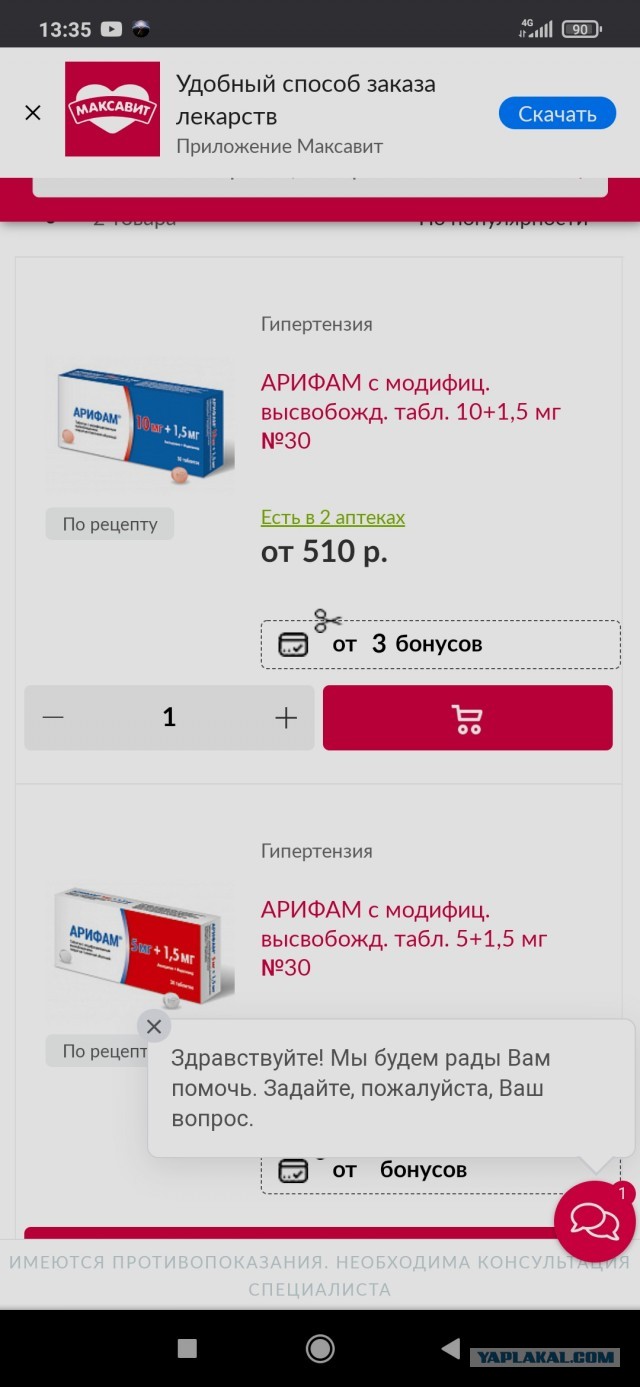640x1387 pixels.
Task: Open Есть в 2 аптеках link
Action: 333,517
